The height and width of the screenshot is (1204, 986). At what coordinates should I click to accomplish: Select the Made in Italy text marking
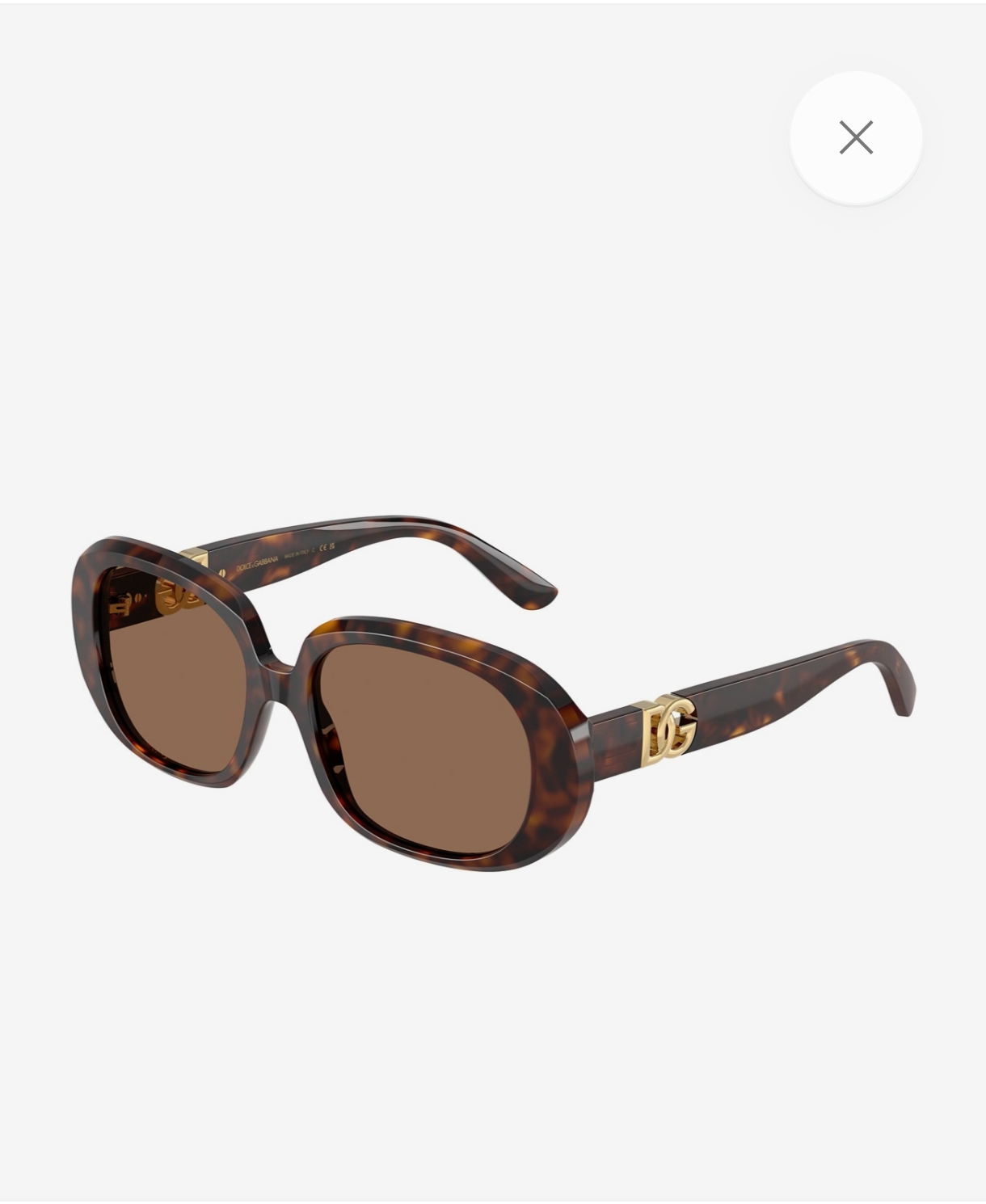[x=296, y=554]
